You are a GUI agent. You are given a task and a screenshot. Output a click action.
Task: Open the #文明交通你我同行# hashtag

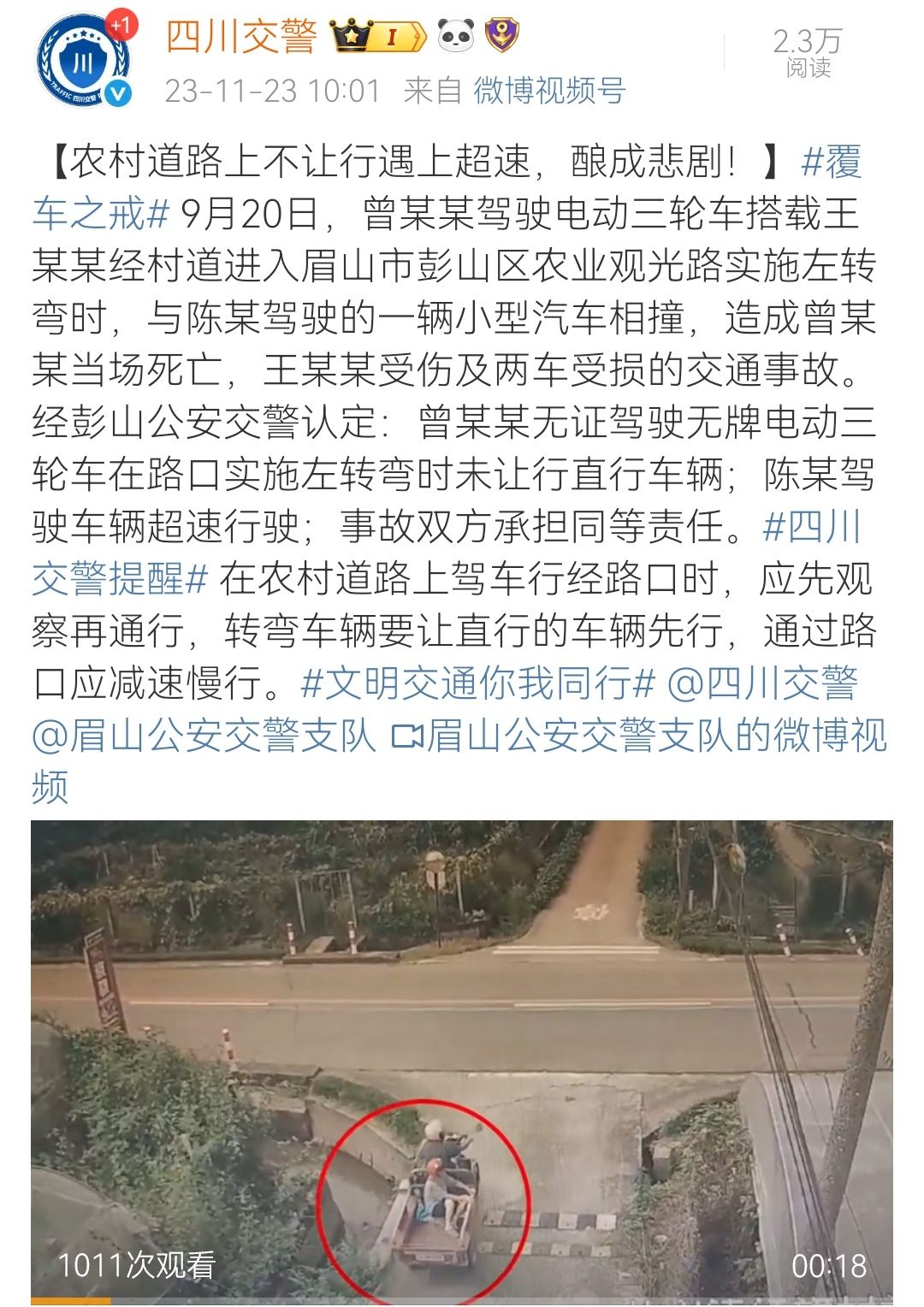[478, 683]
